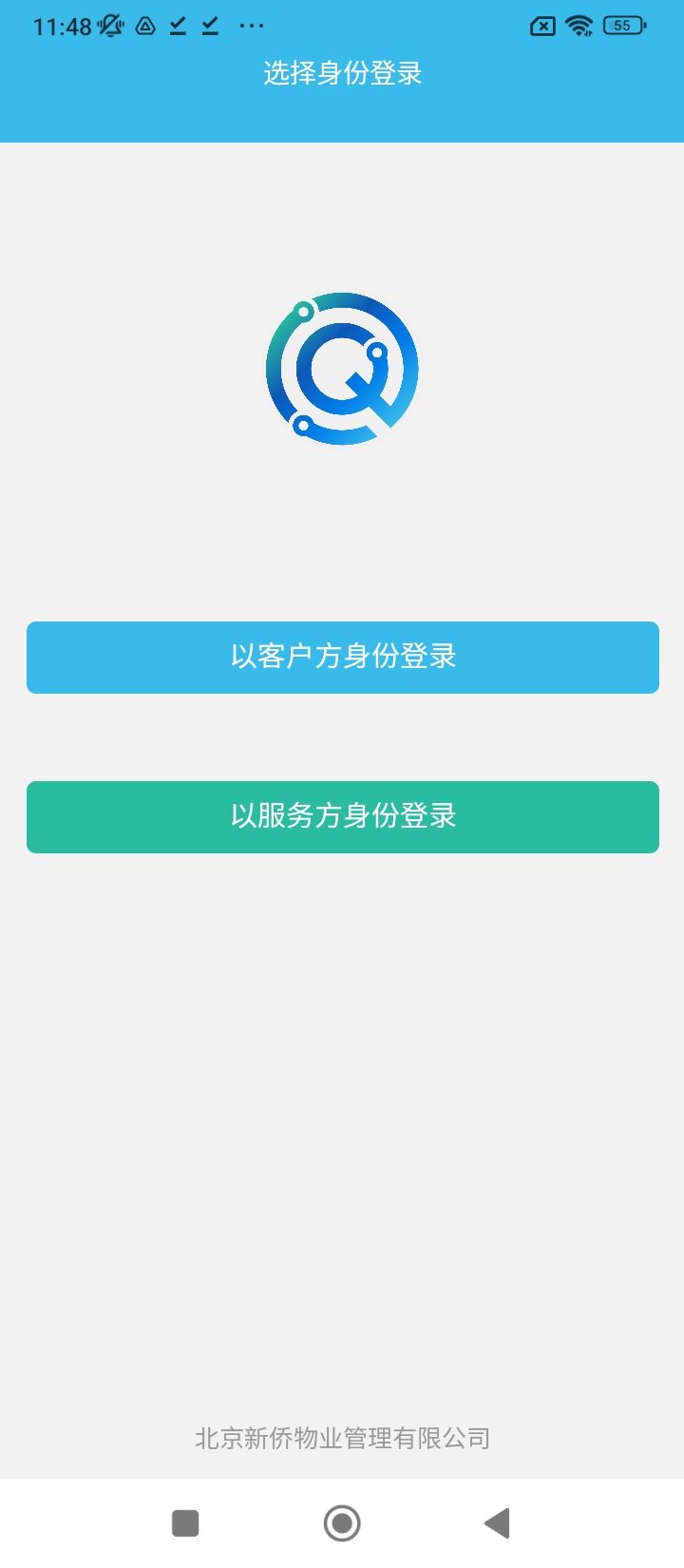Go back with system back button
The height and width of the screenshot is (1568, 684).
tap(497, 1522)
